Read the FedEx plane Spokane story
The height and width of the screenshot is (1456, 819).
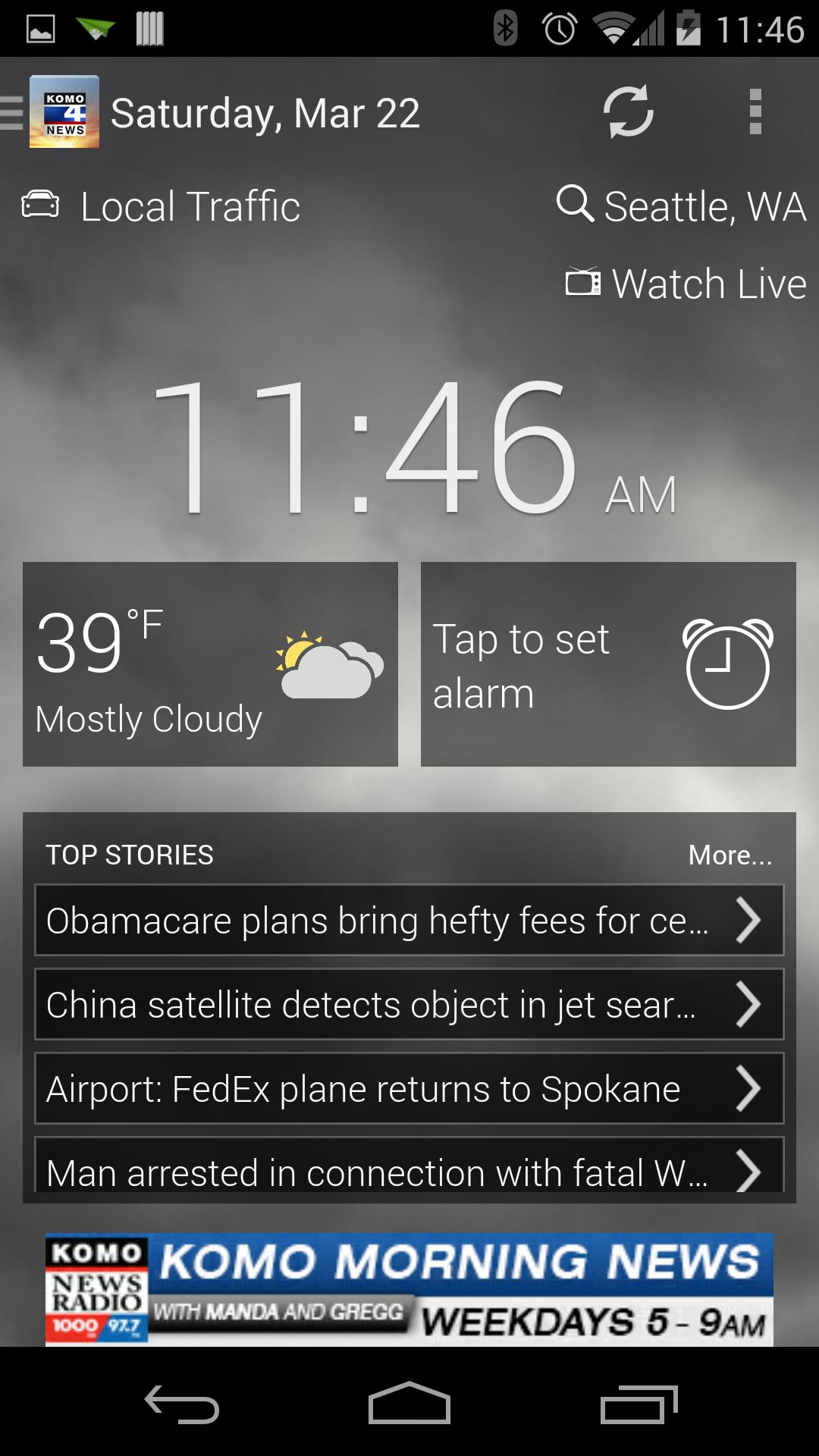409,1088
